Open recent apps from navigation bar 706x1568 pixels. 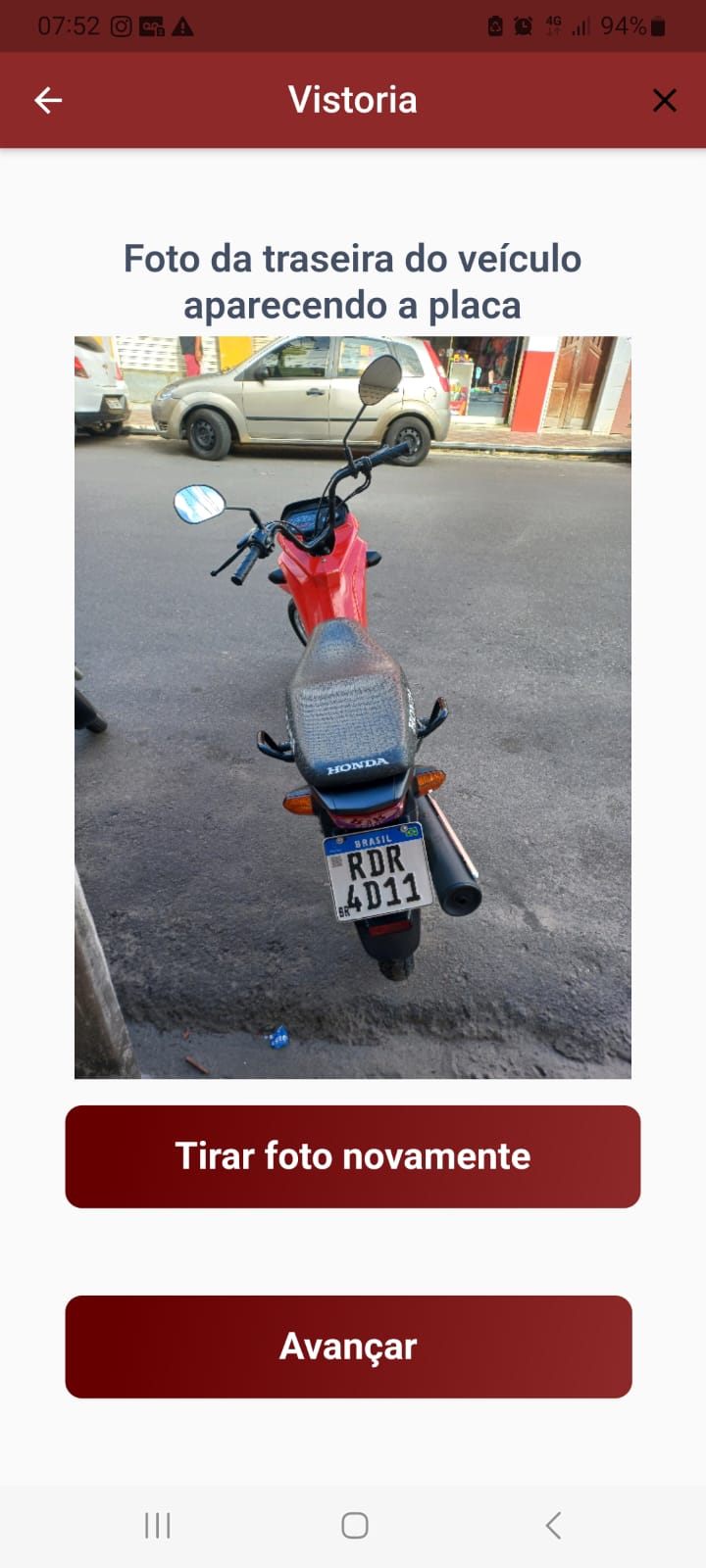pyautogui.click(x=158, y=1525)
